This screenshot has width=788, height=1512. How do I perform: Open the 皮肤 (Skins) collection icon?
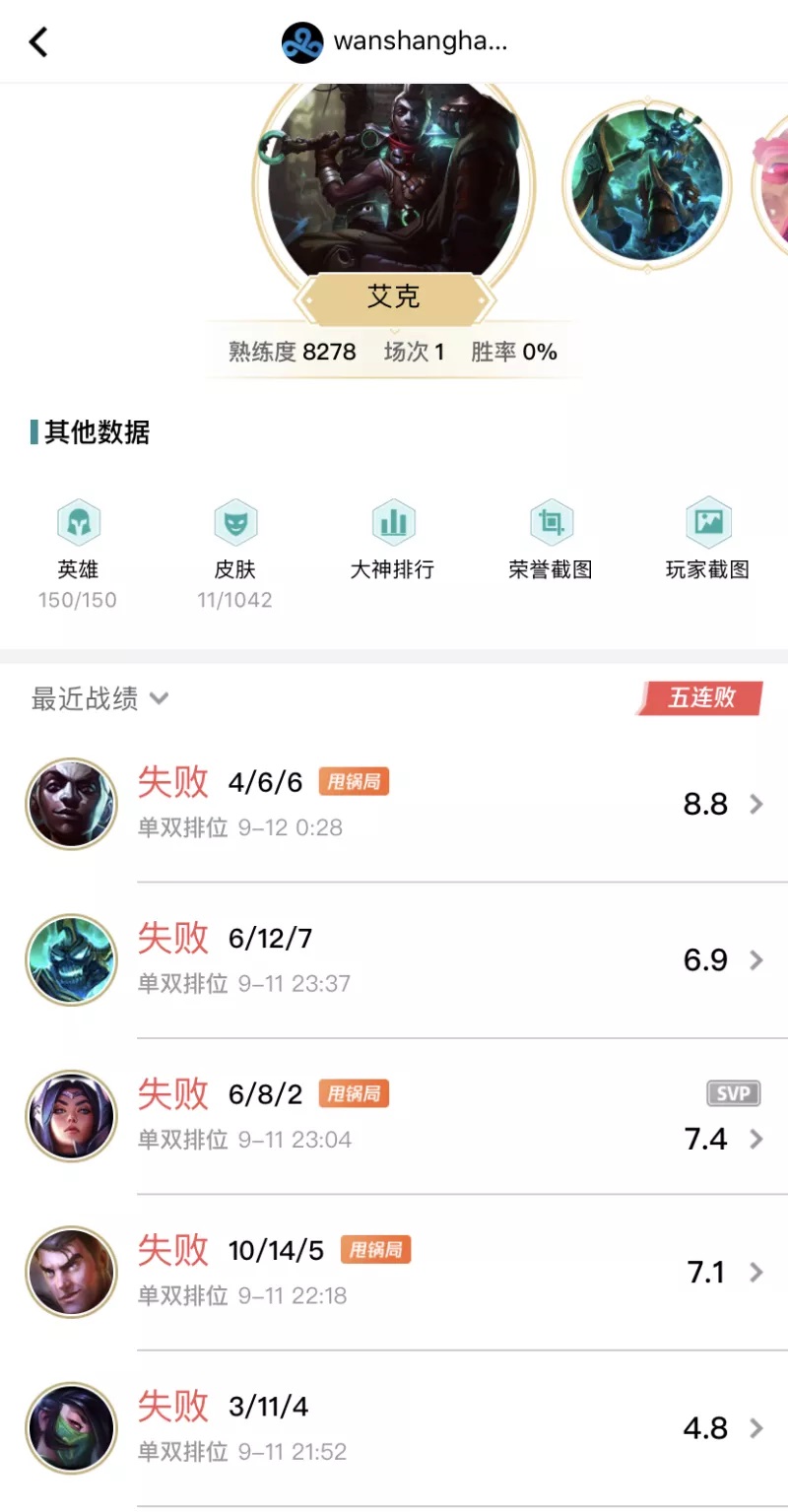pos(234,535)
